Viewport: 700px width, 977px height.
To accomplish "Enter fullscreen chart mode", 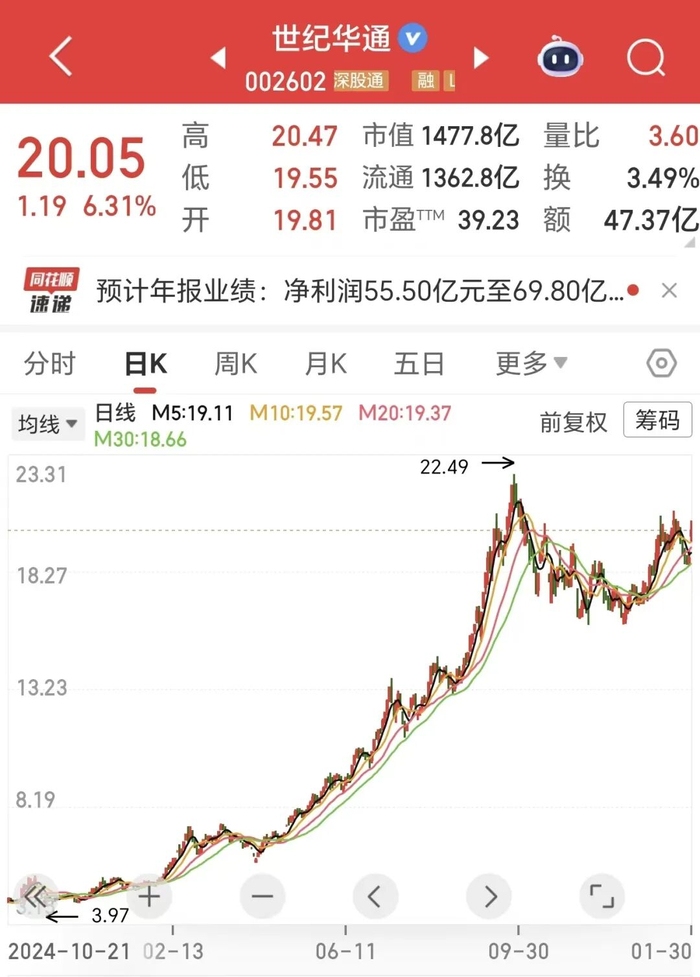I will coord(601,897).
